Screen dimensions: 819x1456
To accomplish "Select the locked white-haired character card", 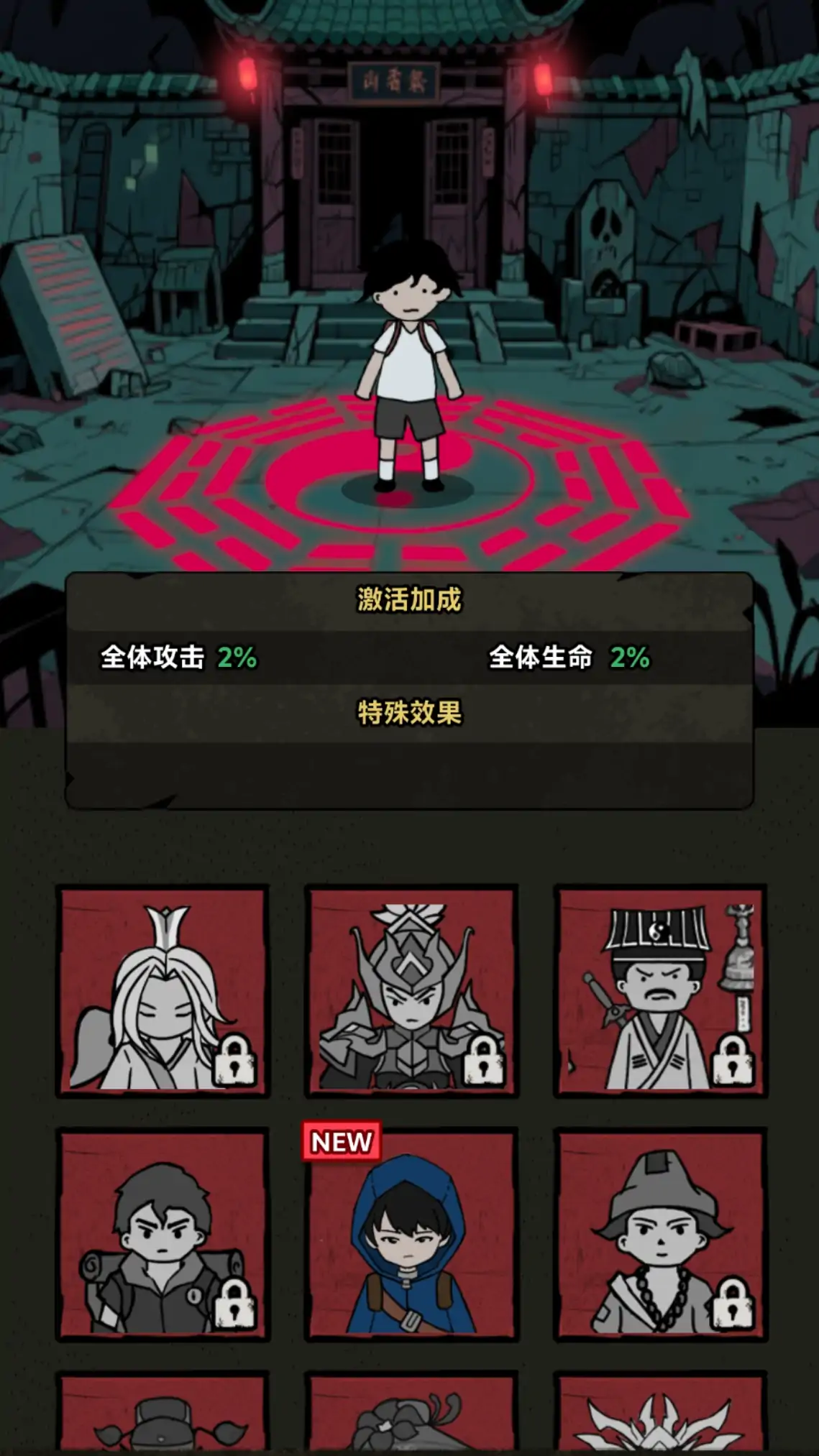I will click(163, 991).
